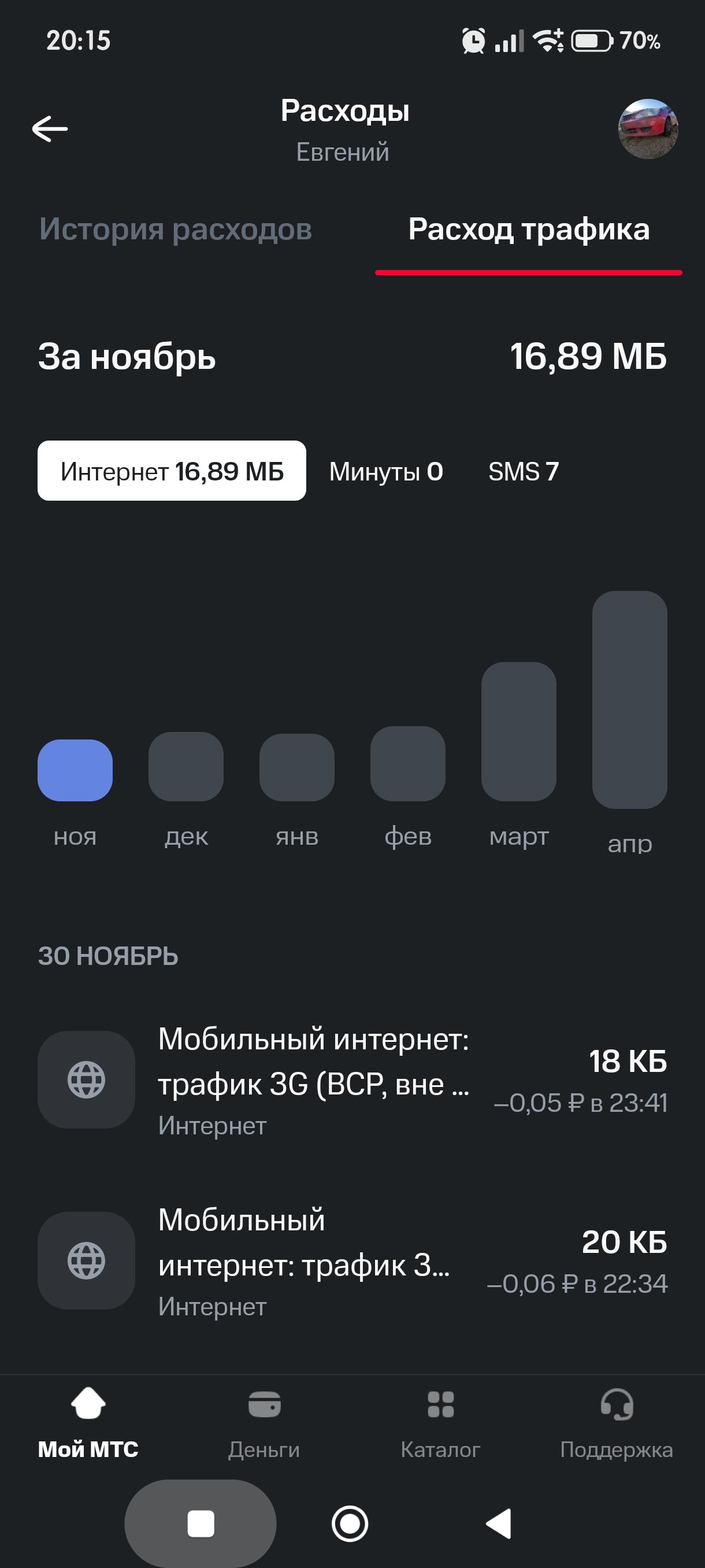Select the Интернет 16,89 МБ chip
The height and width of the screenshot is (1568, 705).
click(x=172, y=471)
